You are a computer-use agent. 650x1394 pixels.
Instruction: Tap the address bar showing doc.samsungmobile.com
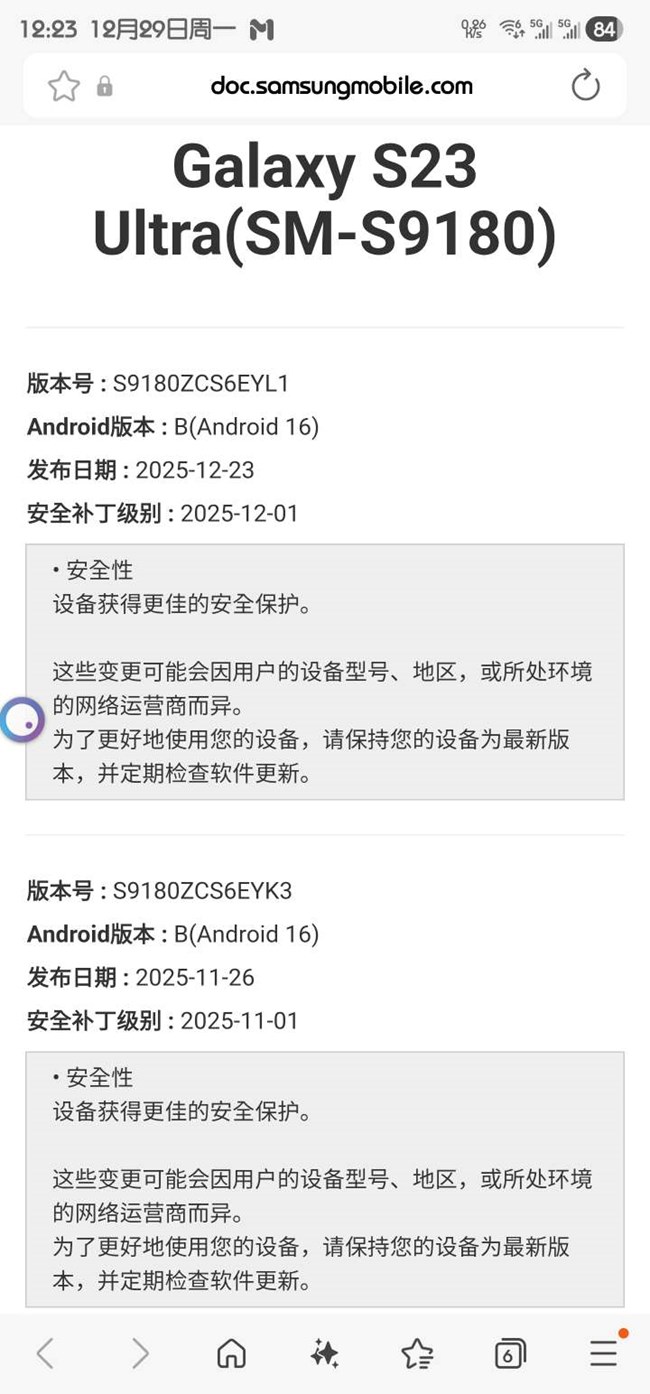(341, 87)
